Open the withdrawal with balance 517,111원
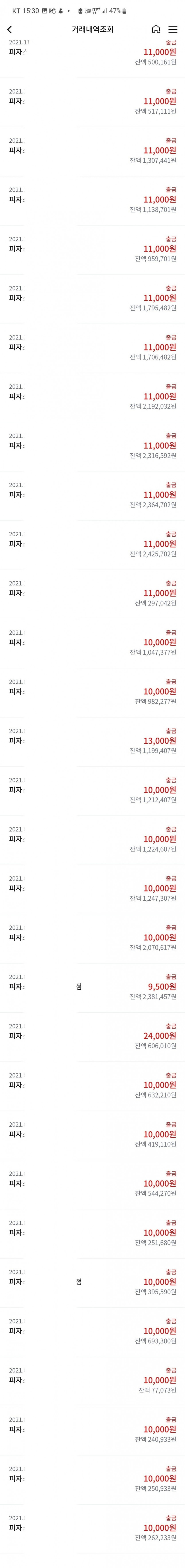This screenshot has height=1568, width=185. (93, 102)
